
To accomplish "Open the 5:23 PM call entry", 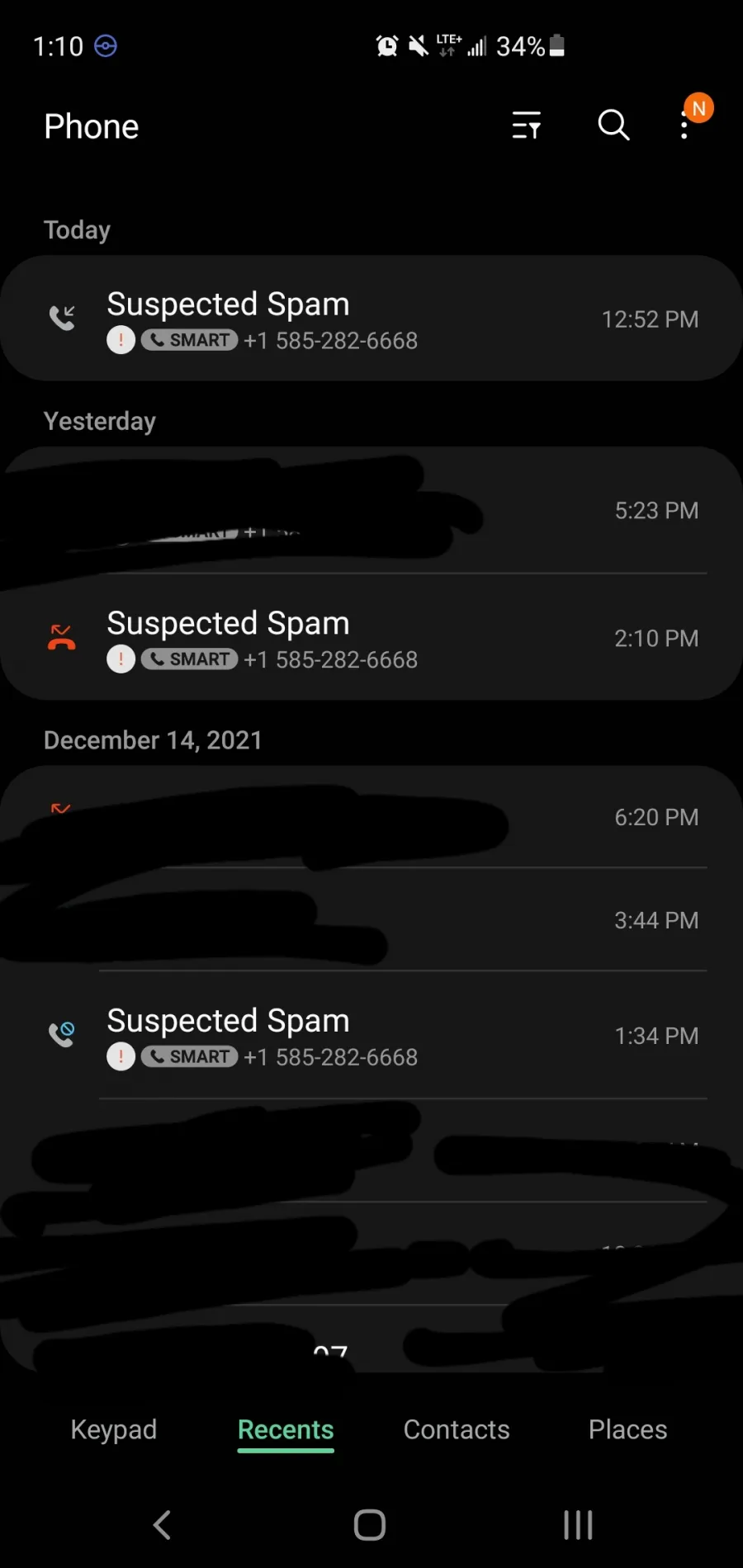I will click(371, 510).
